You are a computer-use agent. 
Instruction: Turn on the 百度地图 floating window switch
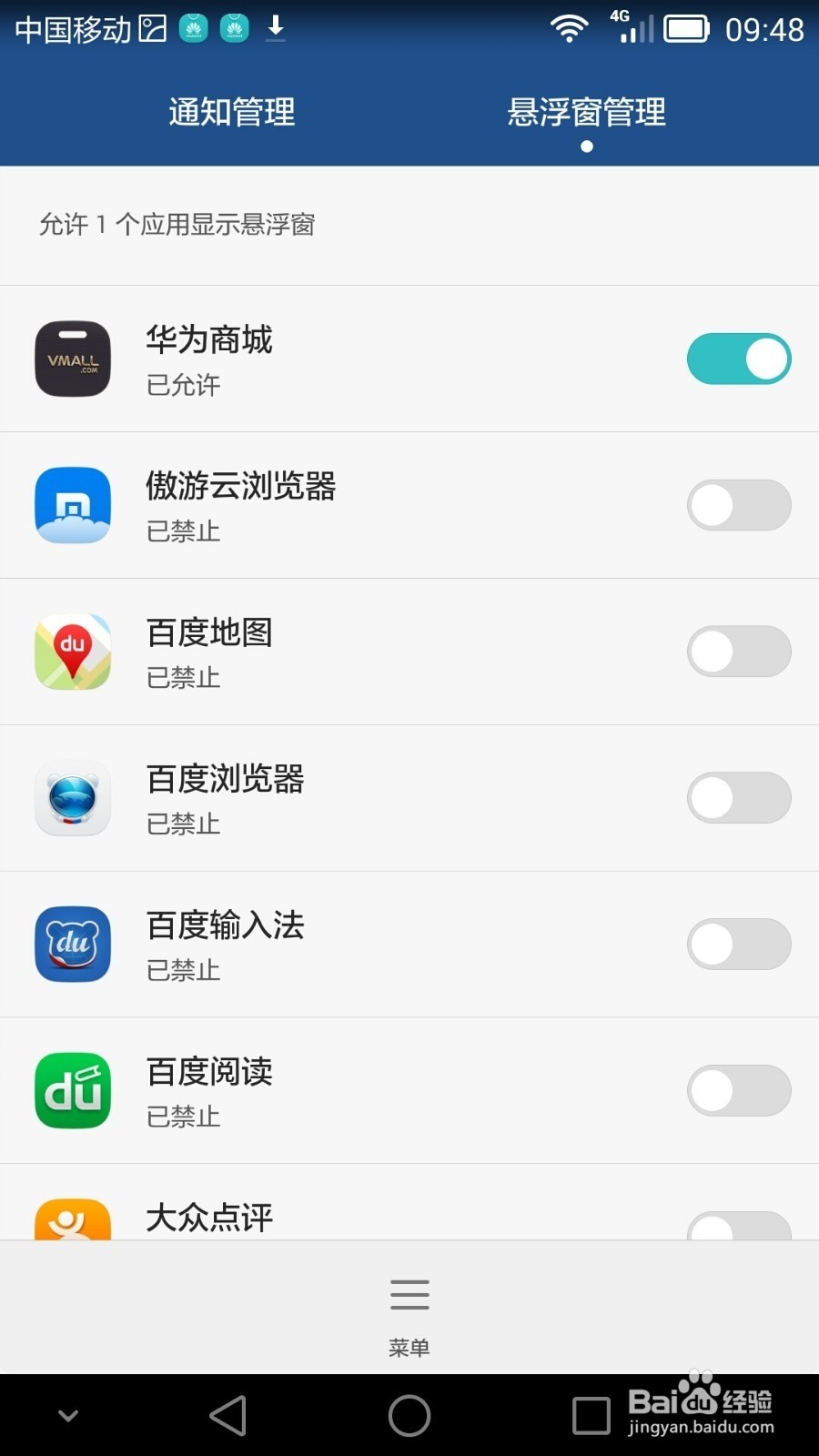738,652
